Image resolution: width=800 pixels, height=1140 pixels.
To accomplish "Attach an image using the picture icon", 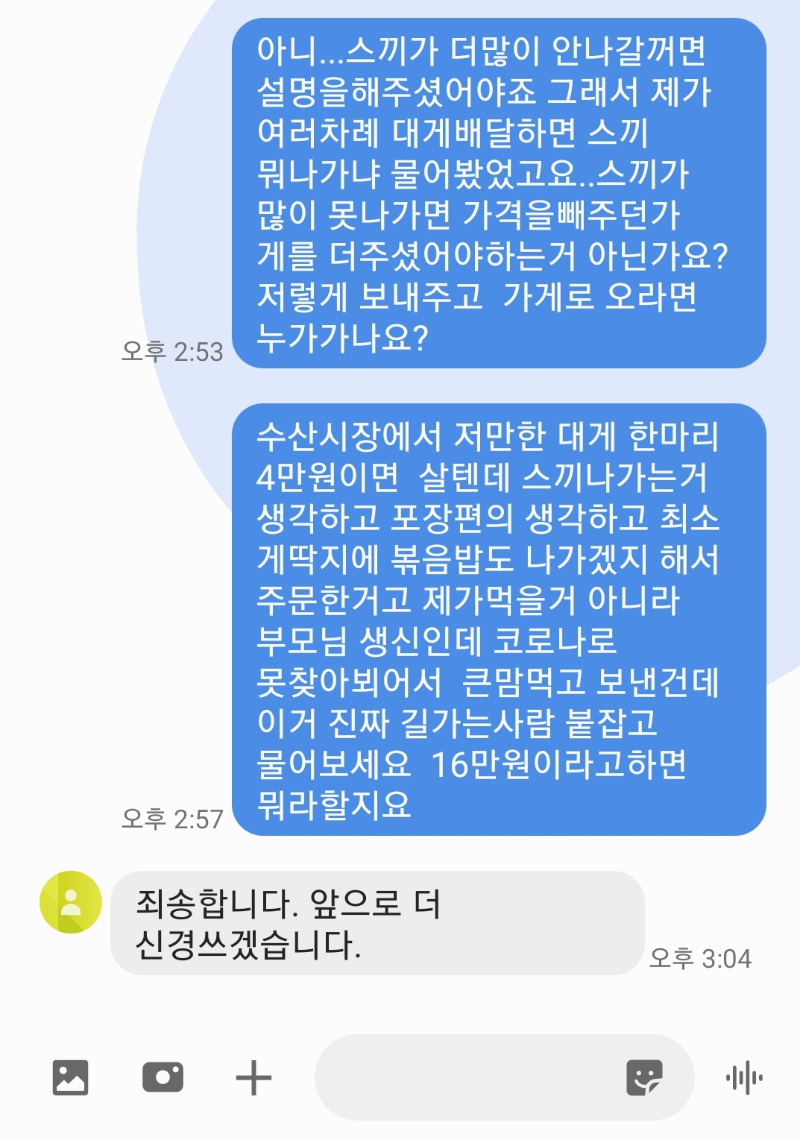I will click(69, 1078).
